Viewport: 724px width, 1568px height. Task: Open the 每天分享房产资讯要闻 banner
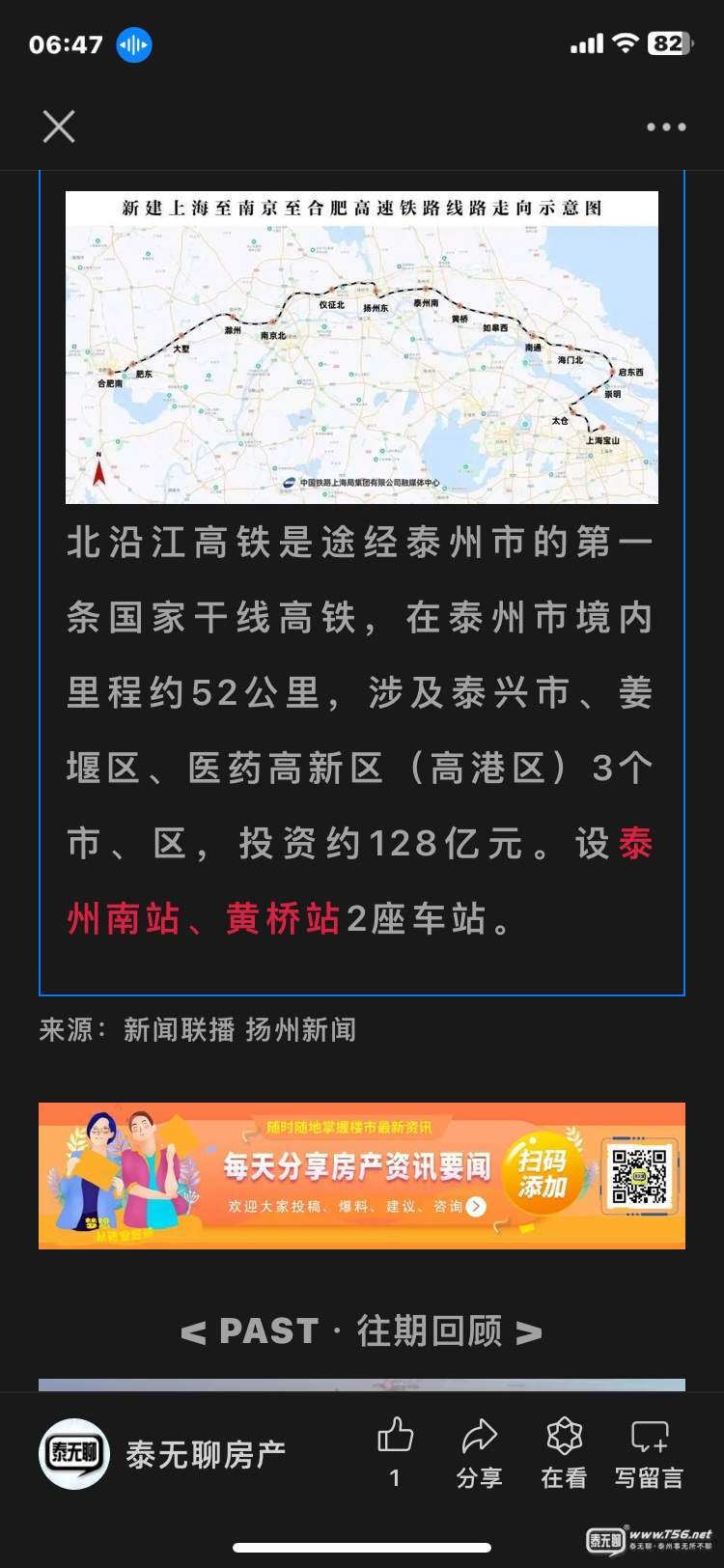point(362,1176)
